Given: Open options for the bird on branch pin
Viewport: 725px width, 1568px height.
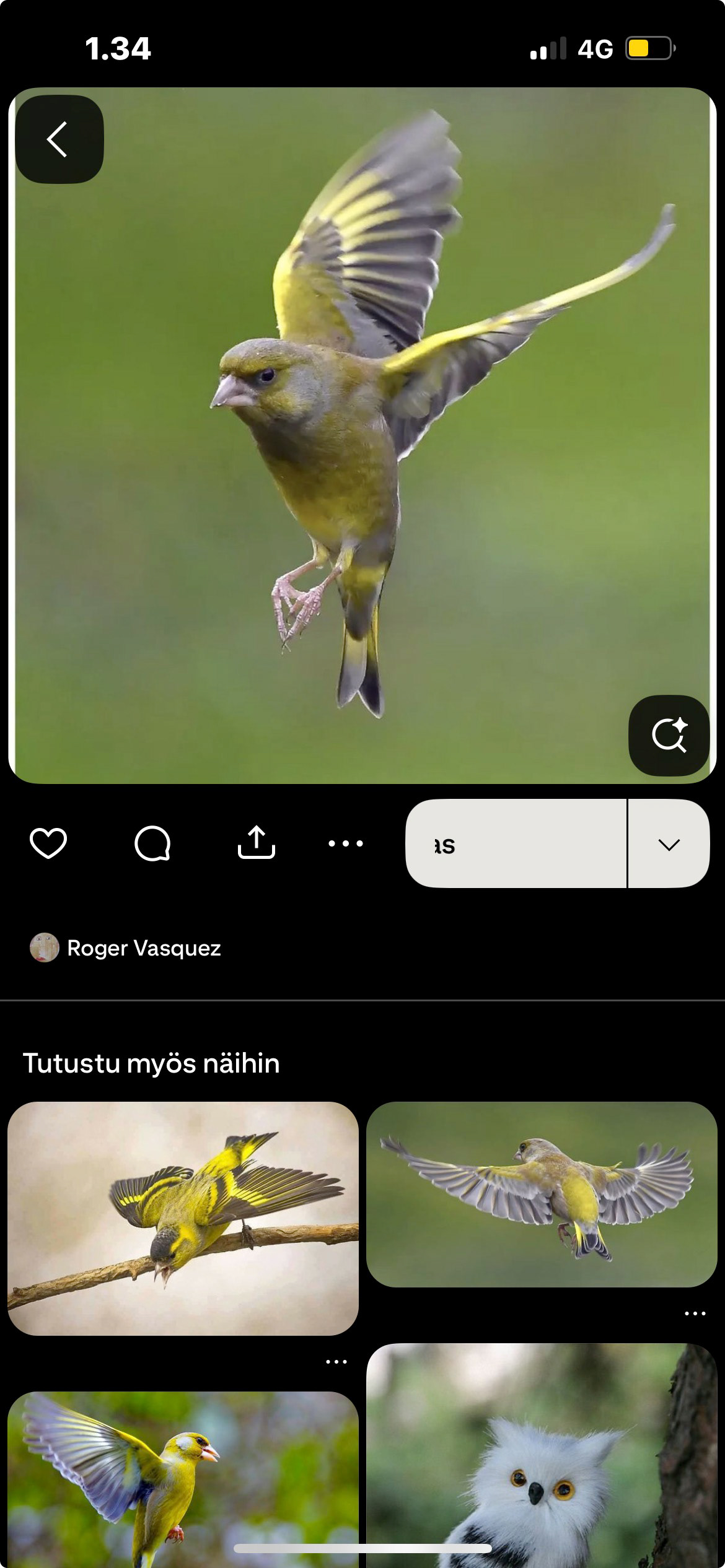Looking at the screenshot, I should [336, 1362].
